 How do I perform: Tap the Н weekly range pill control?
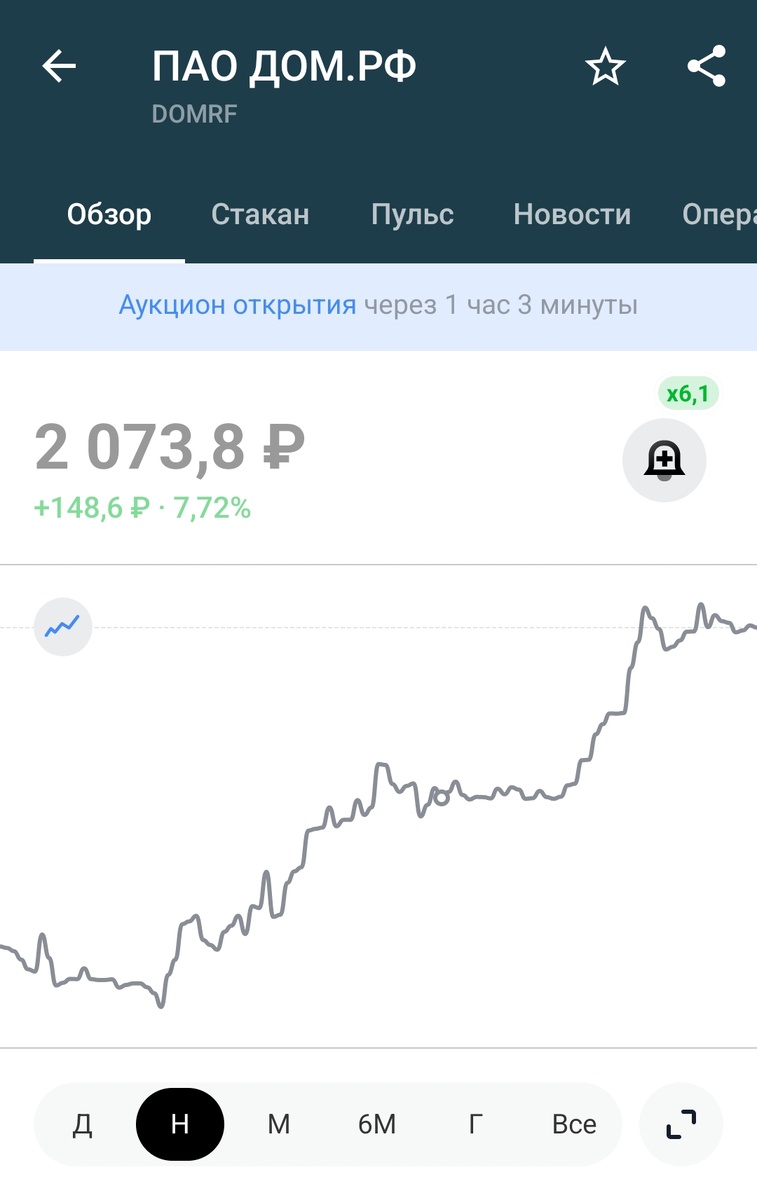coord(179,1124)
